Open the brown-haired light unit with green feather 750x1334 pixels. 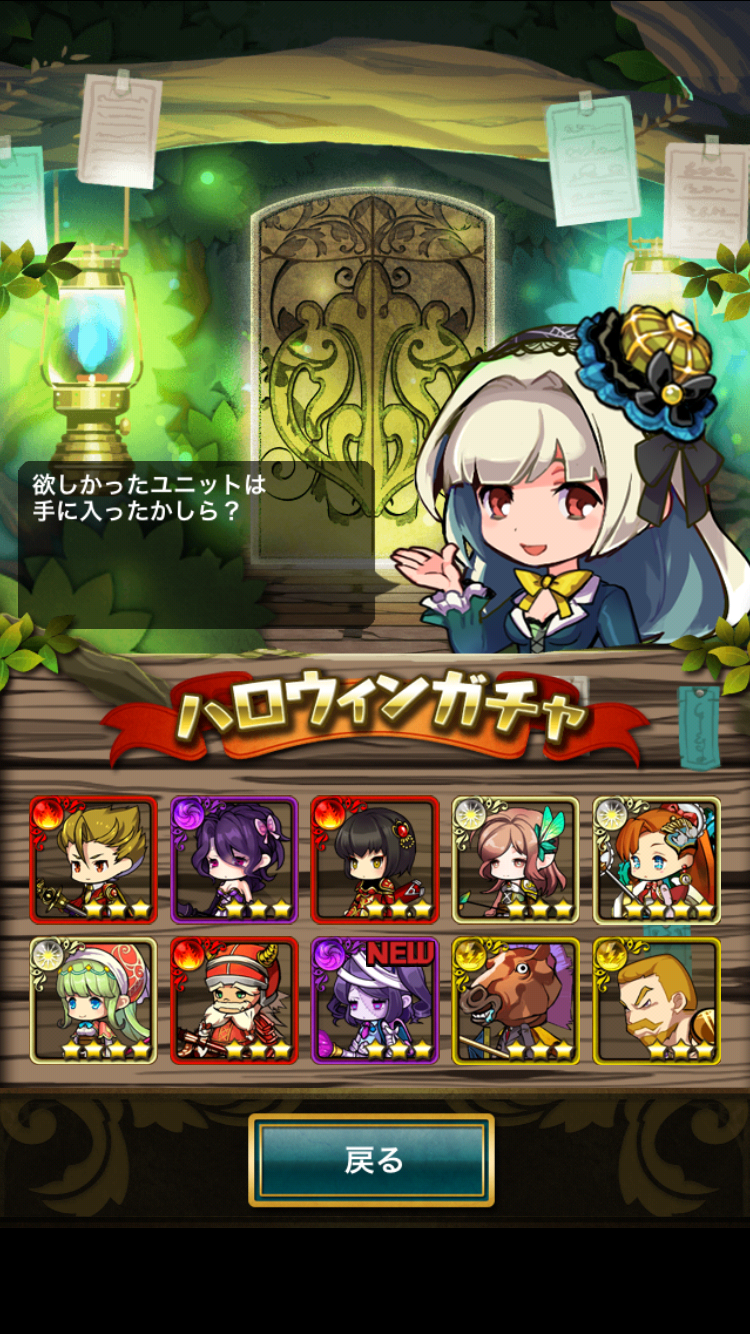tap(515, 859)
